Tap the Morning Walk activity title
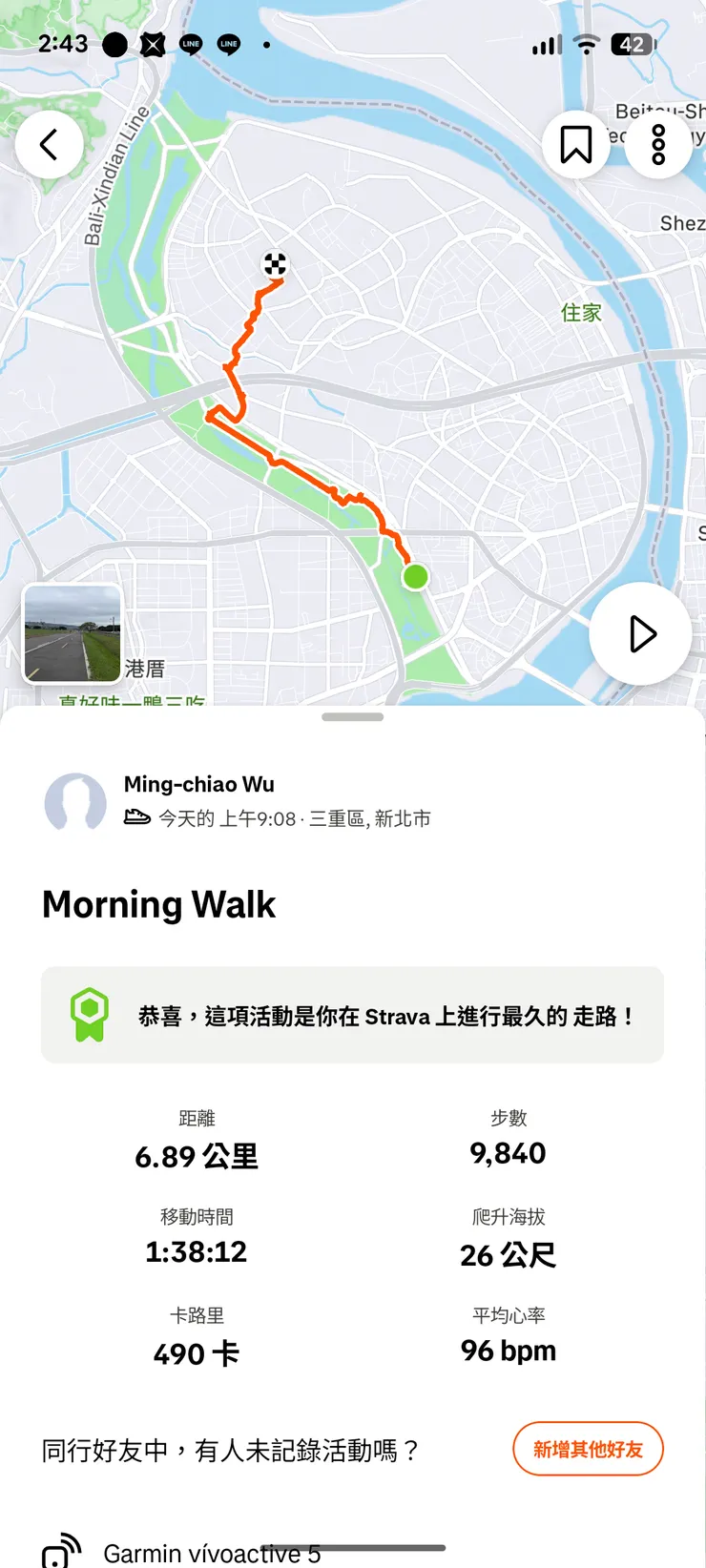This screenshot has height=1568, width=706. (x=158, y=903)
